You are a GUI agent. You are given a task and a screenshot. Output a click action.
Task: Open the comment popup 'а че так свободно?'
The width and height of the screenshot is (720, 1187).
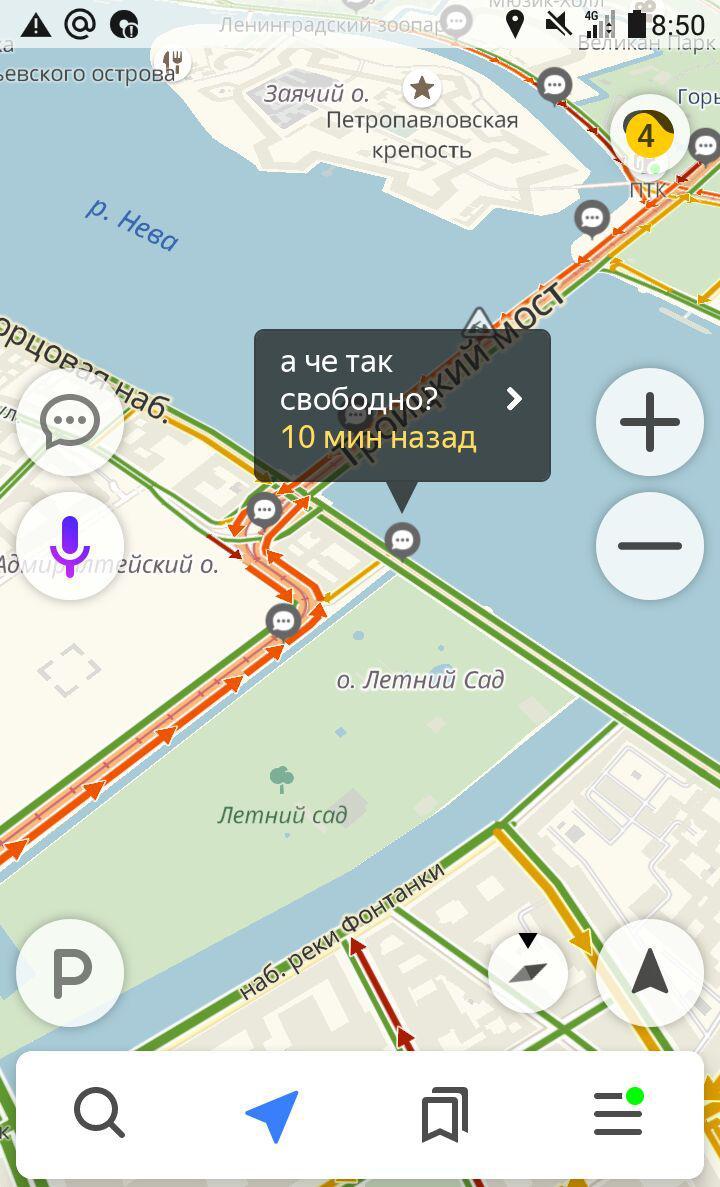402,399
